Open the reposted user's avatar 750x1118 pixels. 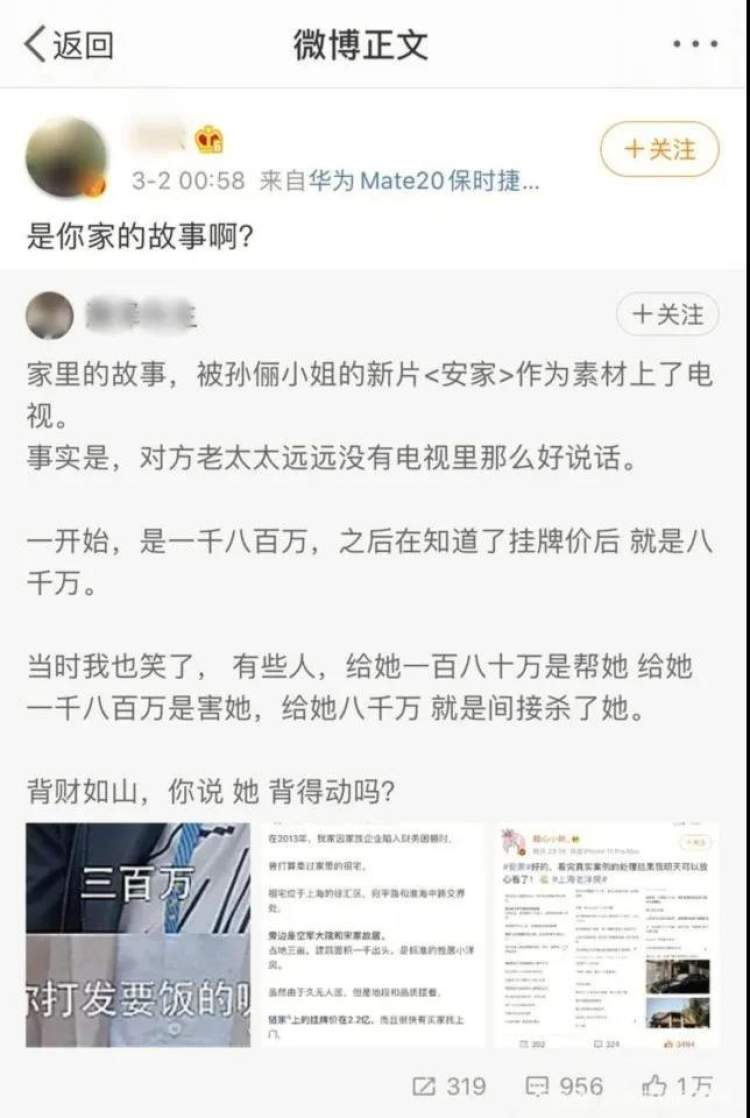[50, 316]
